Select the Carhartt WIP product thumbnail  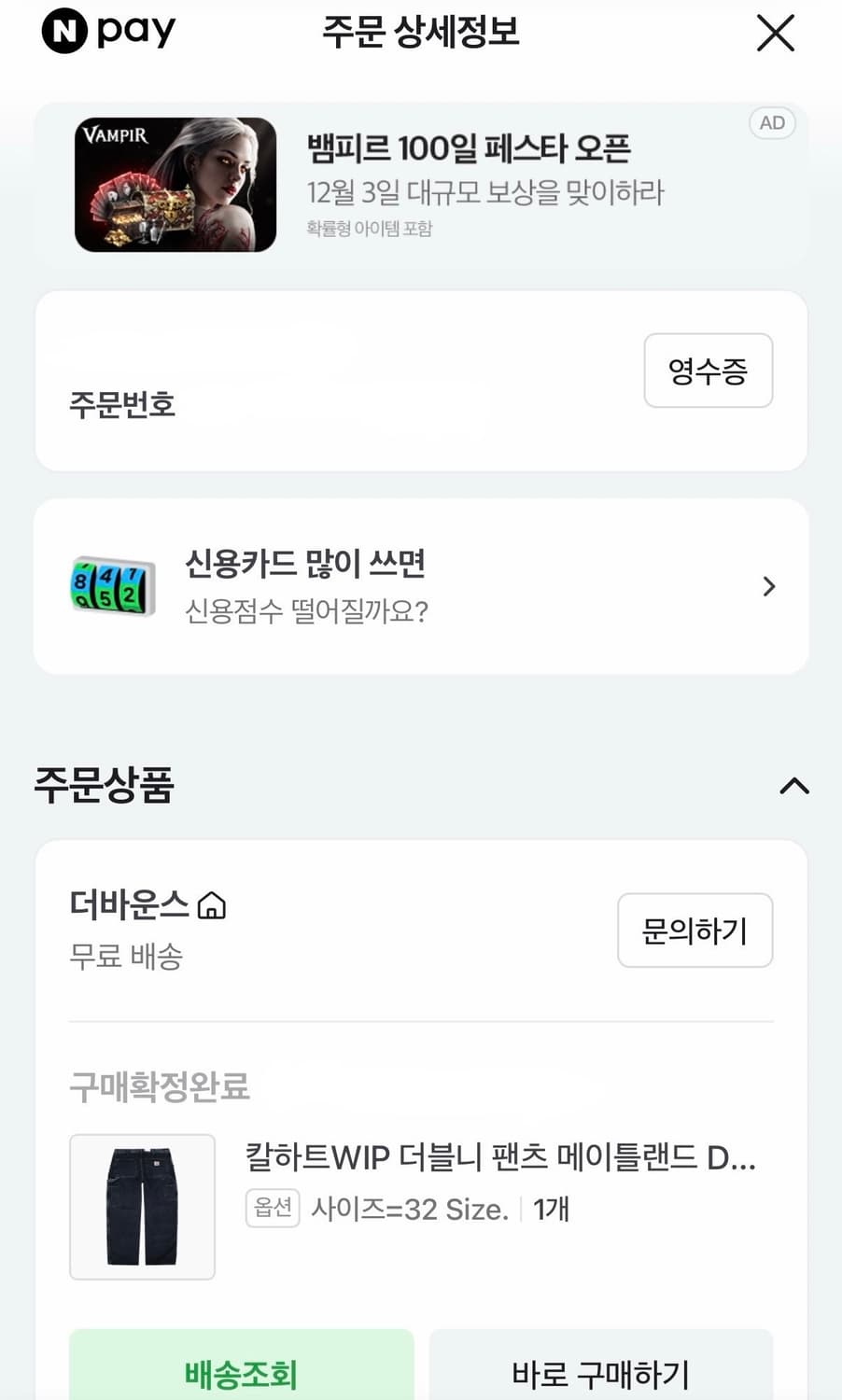pos(142,1207)
